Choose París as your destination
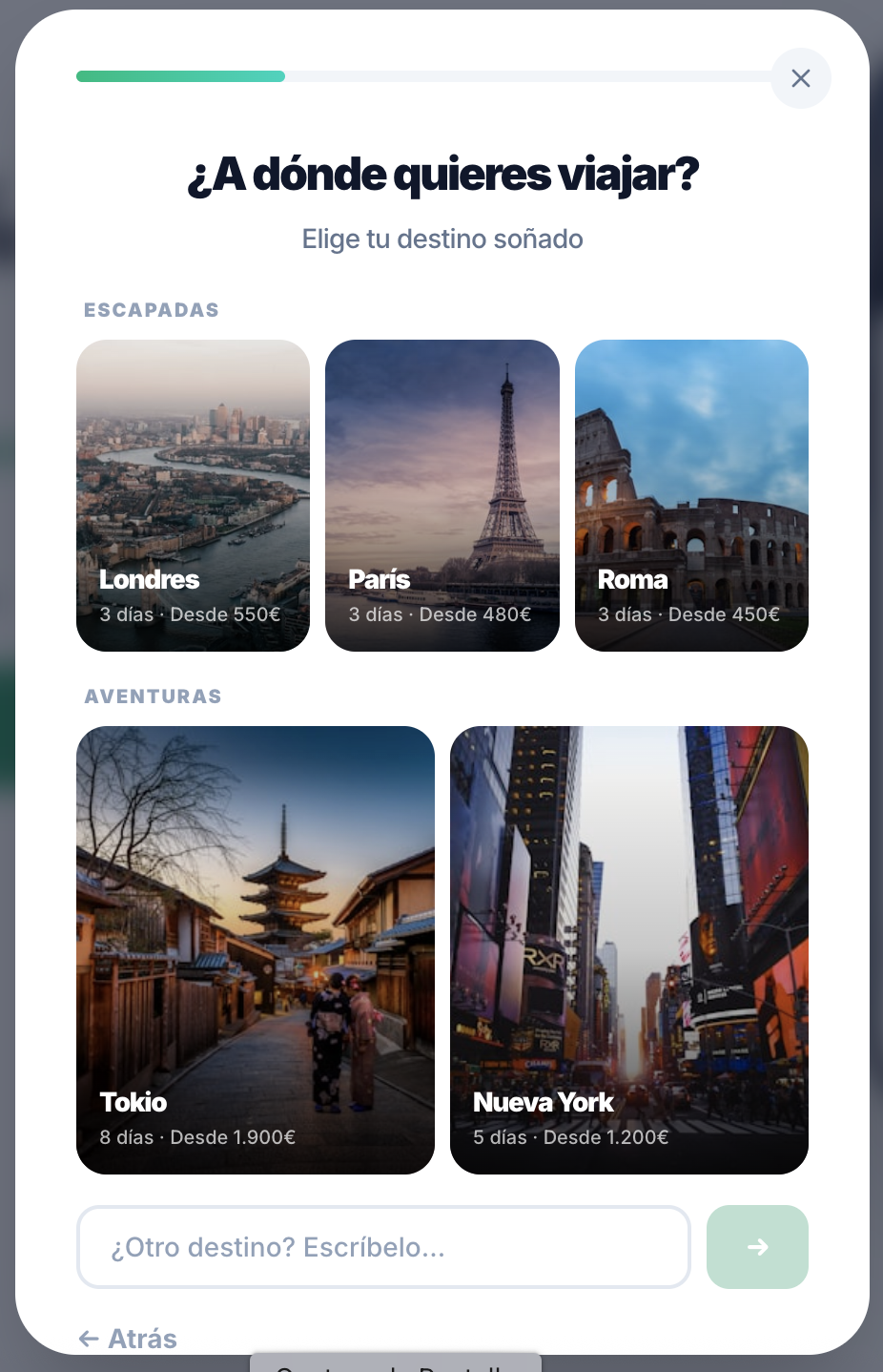883x1372 pixels. 441,495
